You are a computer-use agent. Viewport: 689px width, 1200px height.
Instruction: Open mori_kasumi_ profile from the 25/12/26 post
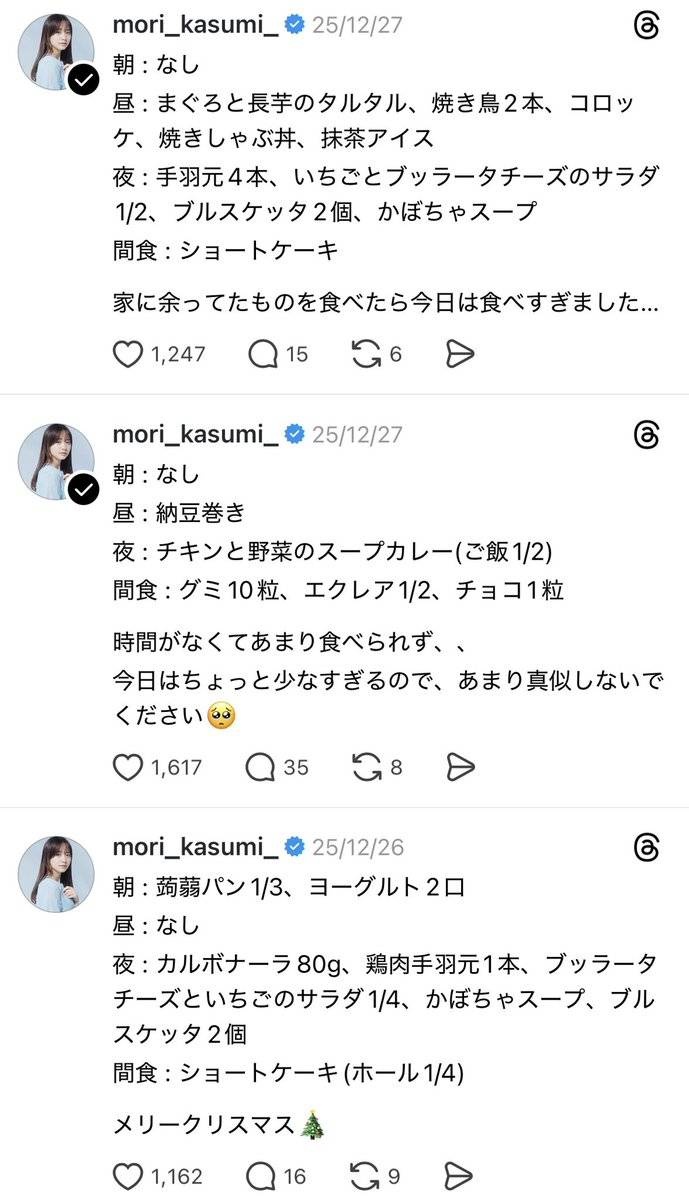tap(195, 847)
